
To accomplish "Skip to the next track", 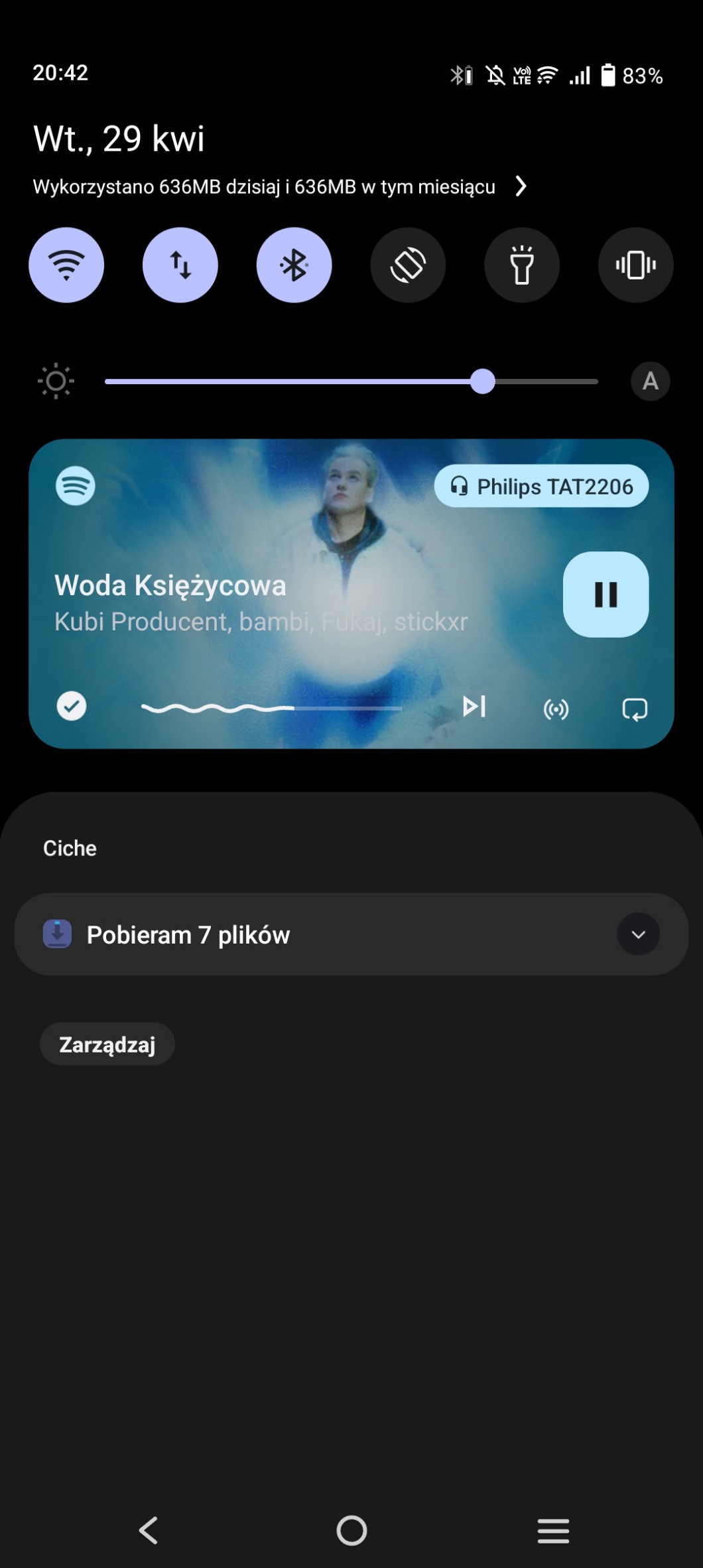I will point(474,707).
